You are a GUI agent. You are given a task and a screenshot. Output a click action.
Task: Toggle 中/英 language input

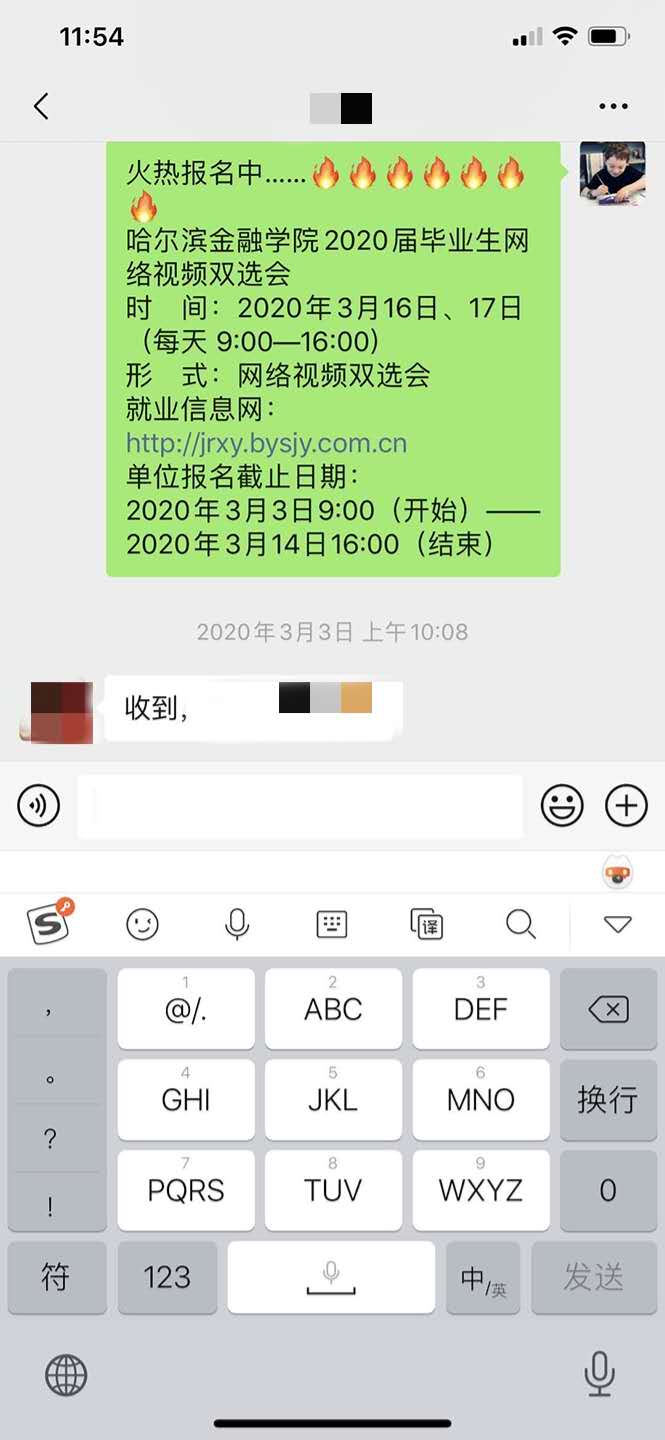tap(483, 1277)
